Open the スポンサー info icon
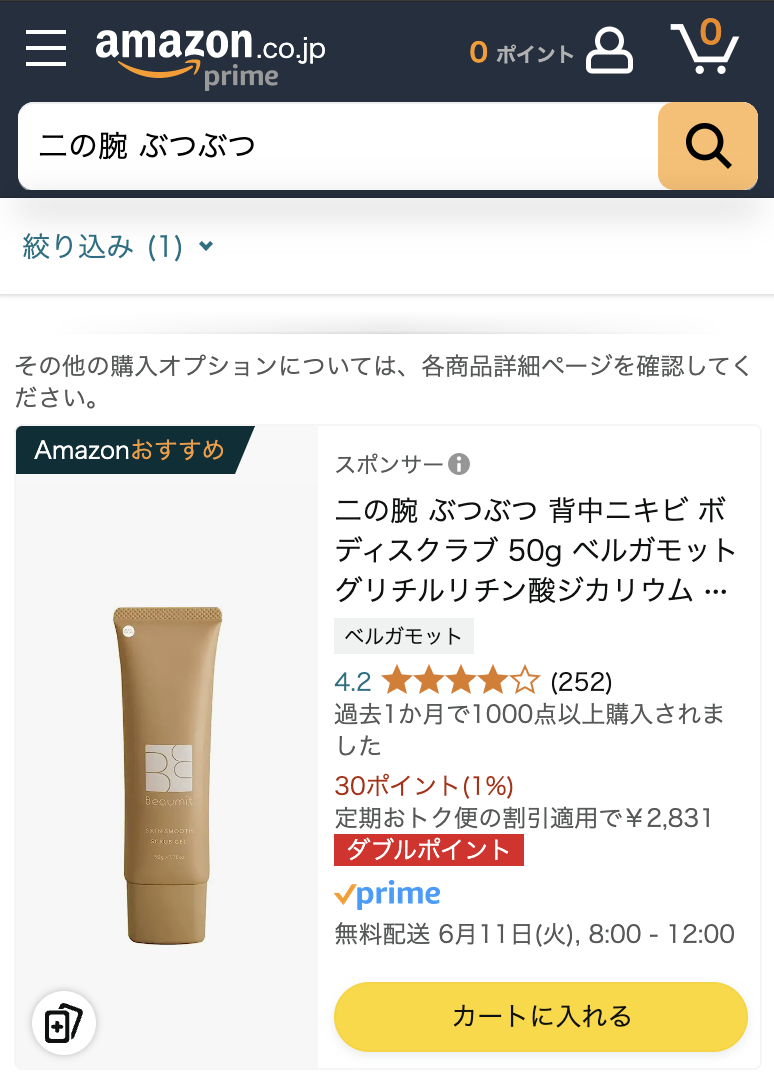Viewport: 774px width, 1078px height. point(459,464)
